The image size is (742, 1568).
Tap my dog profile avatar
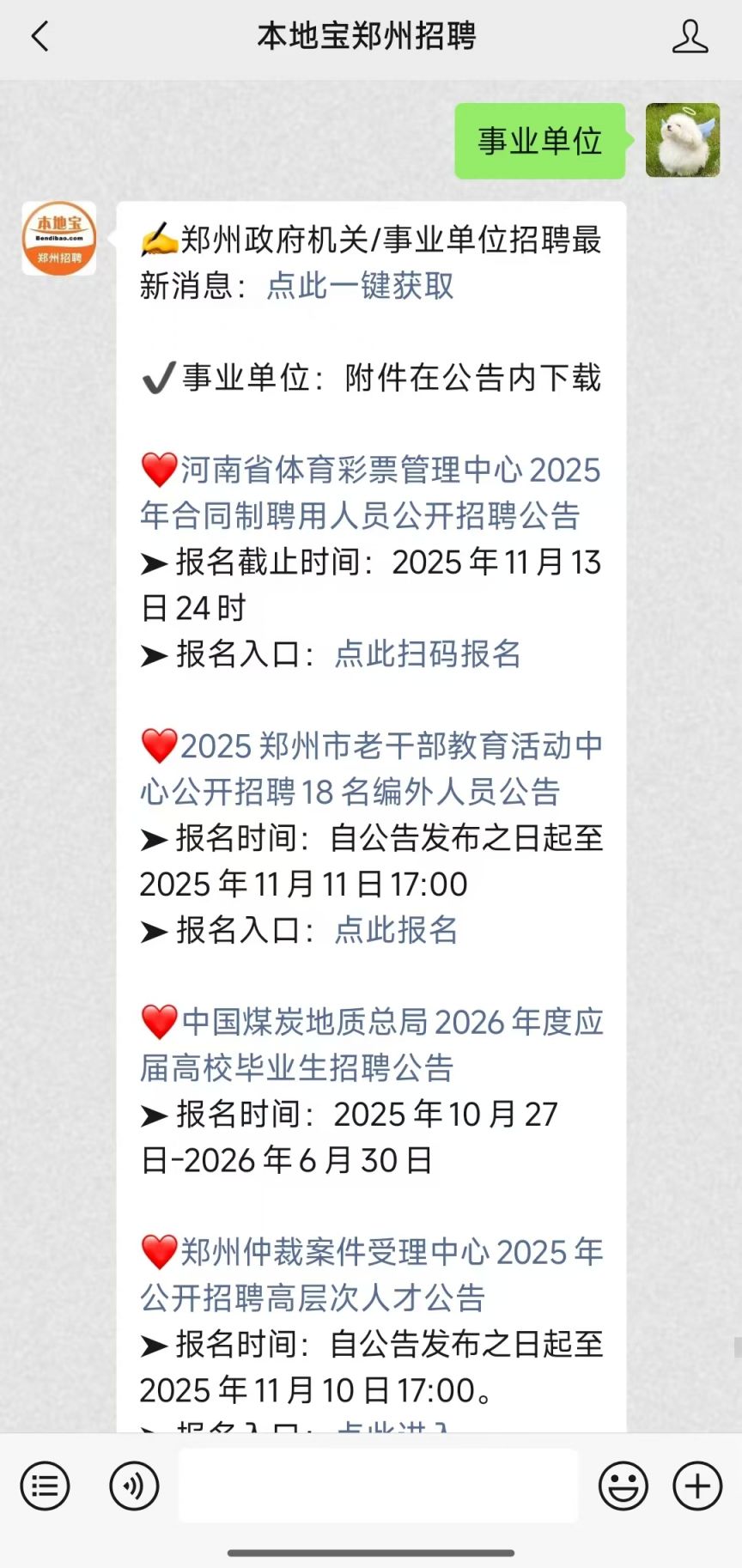click(x=683, y=141)
